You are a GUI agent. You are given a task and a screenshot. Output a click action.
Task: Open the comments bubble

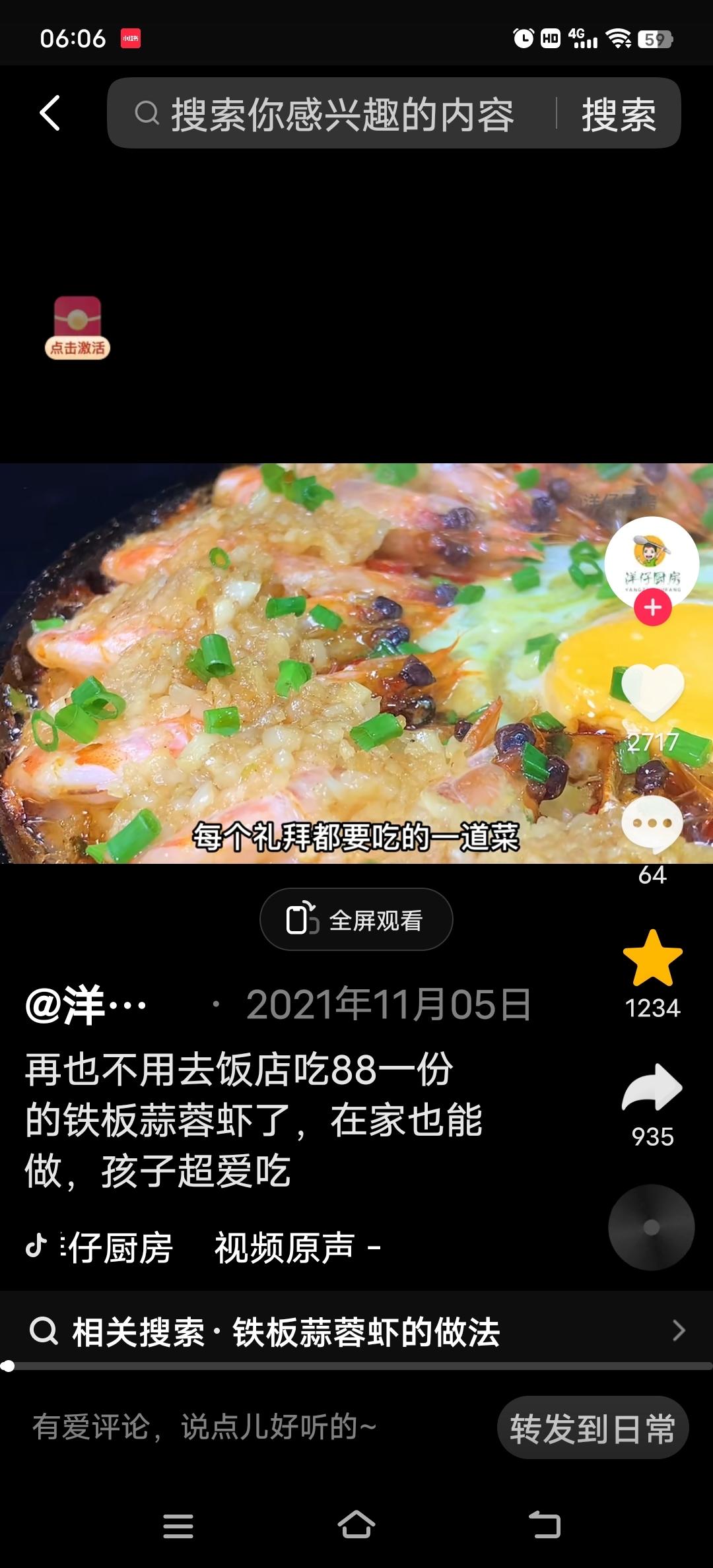pos(652,825)
